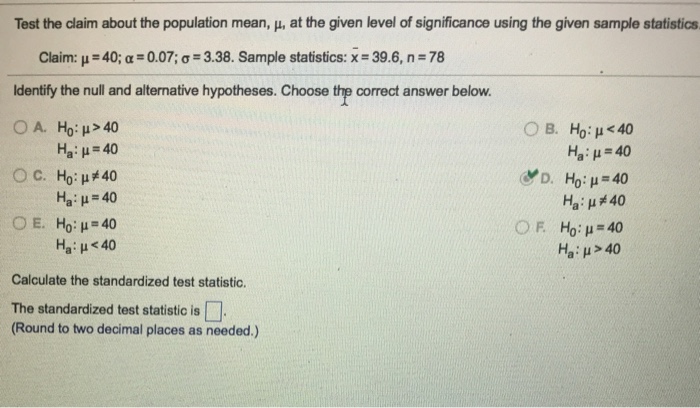
Task: Select answer option A
Action: [x=25, y=127]
